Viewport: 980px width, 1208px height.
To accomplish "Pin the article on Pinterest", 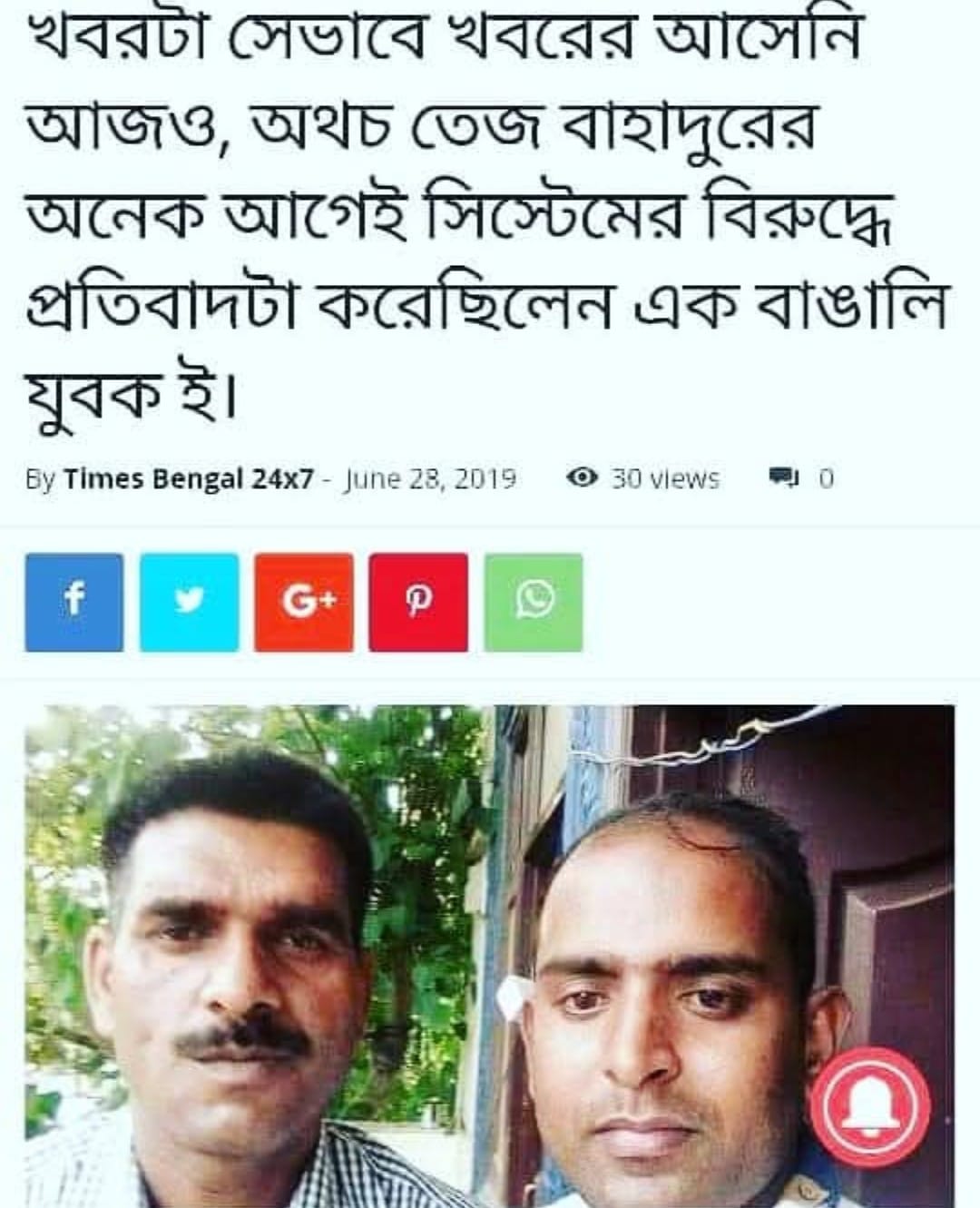I will pyautogui.click(x=418, y=602).
